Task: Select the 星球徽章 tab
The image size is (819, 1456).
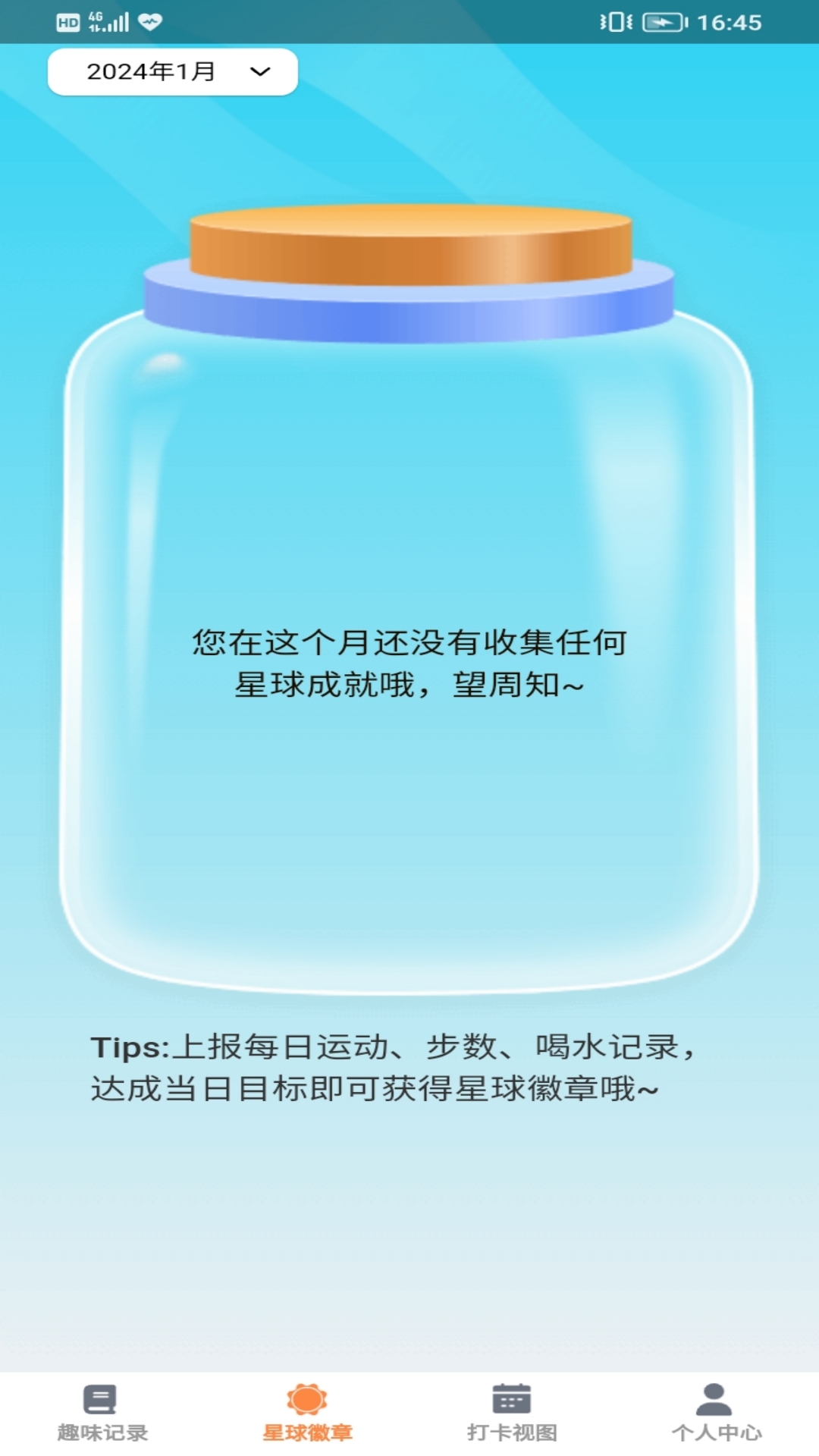Action: pos(307,1412)
